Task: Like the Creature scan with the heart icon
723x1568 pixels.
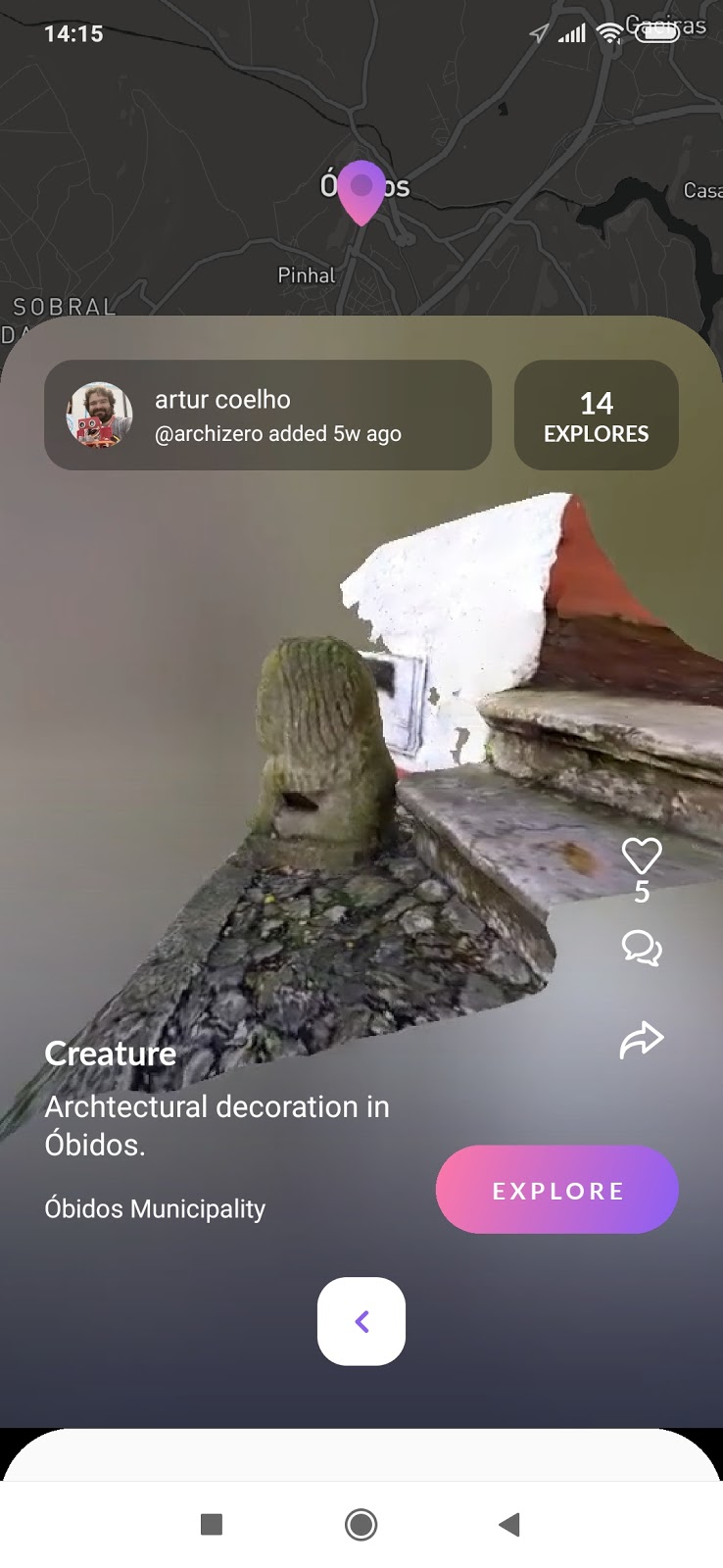Action: click(x=642, y=857)
